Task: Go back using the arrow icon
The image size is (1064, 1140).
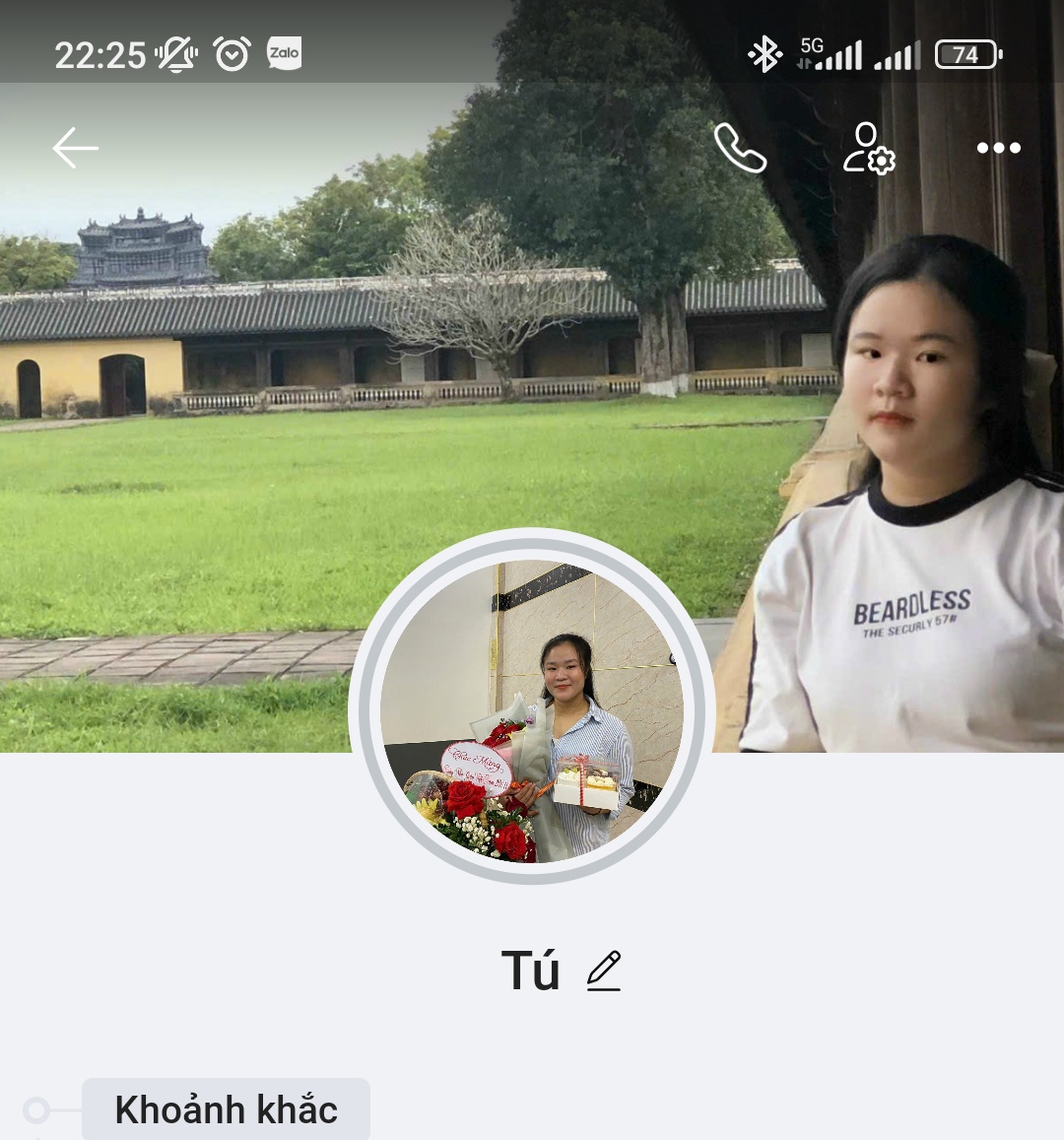Action: [75, 149]
